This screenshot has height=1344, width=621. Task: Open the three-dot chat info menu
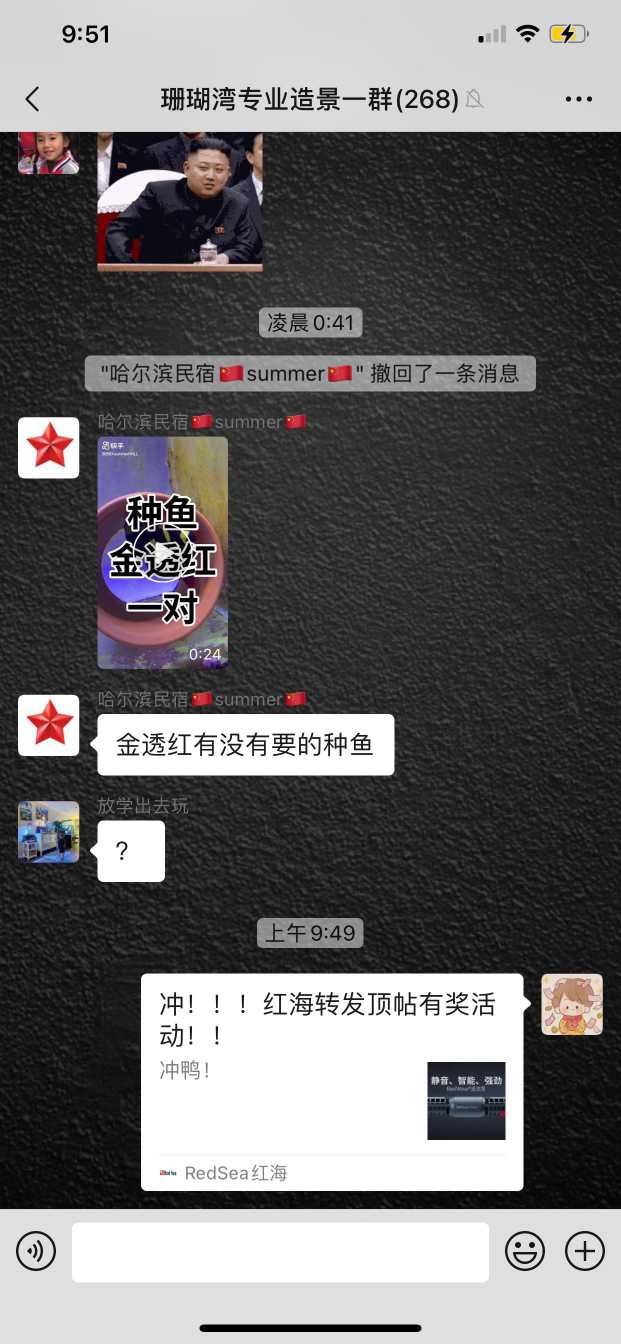click(579, 98)
